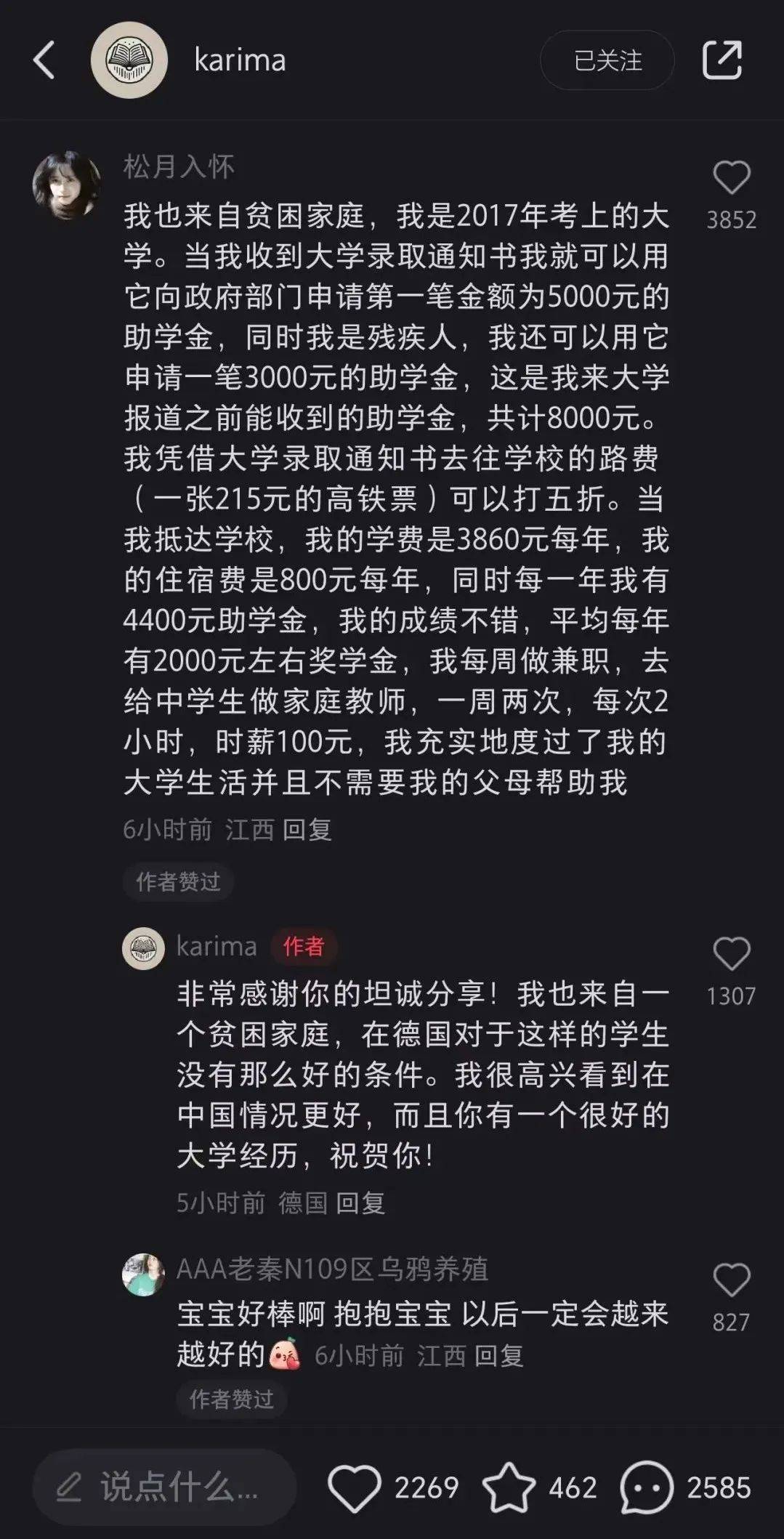Open 松月入怀's profile avatar
Image resolution: width=784 pixels, height=1539 pixels.
[x=67, y=185]
